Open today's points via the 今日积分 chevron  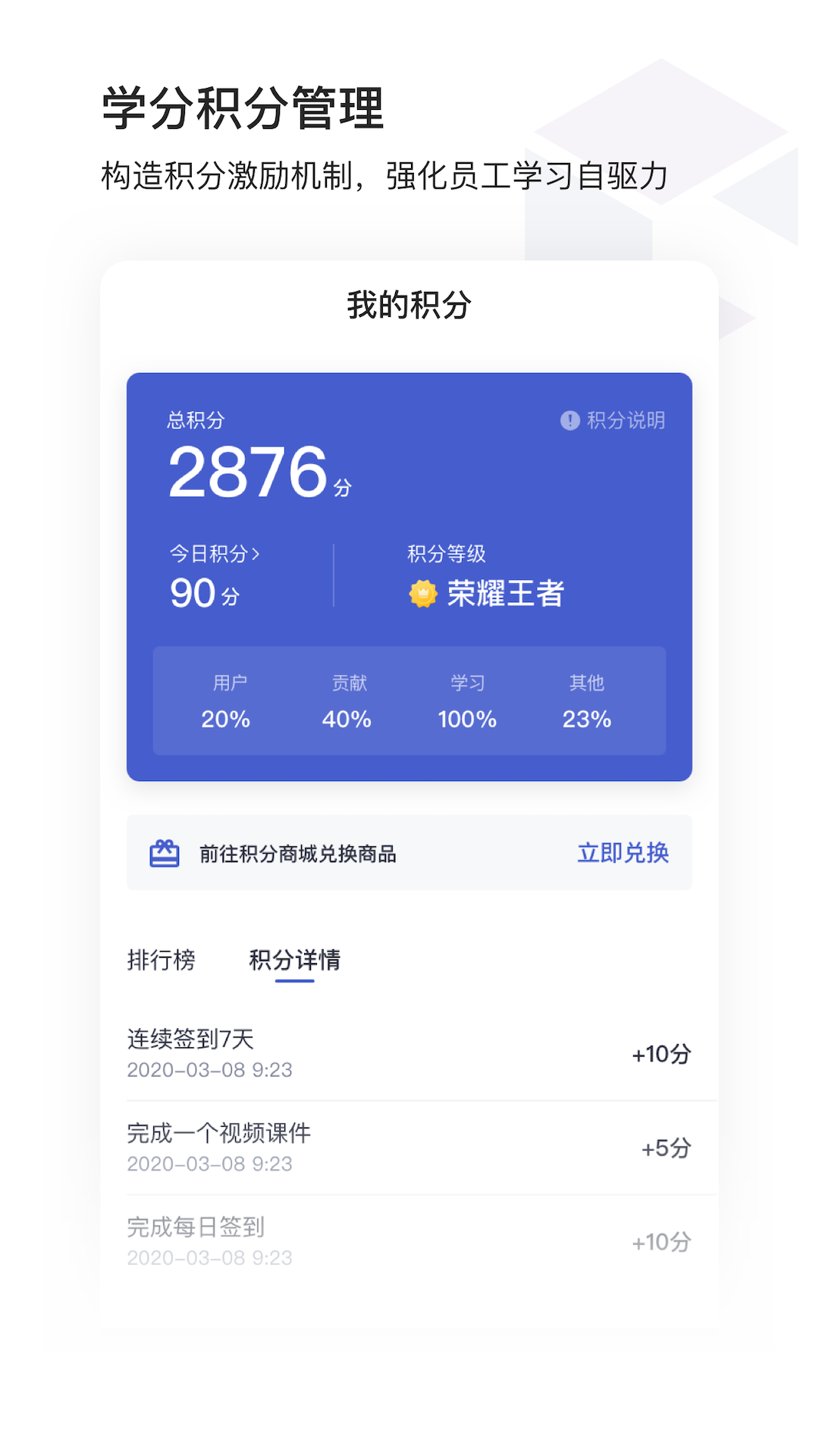[256, 554]
